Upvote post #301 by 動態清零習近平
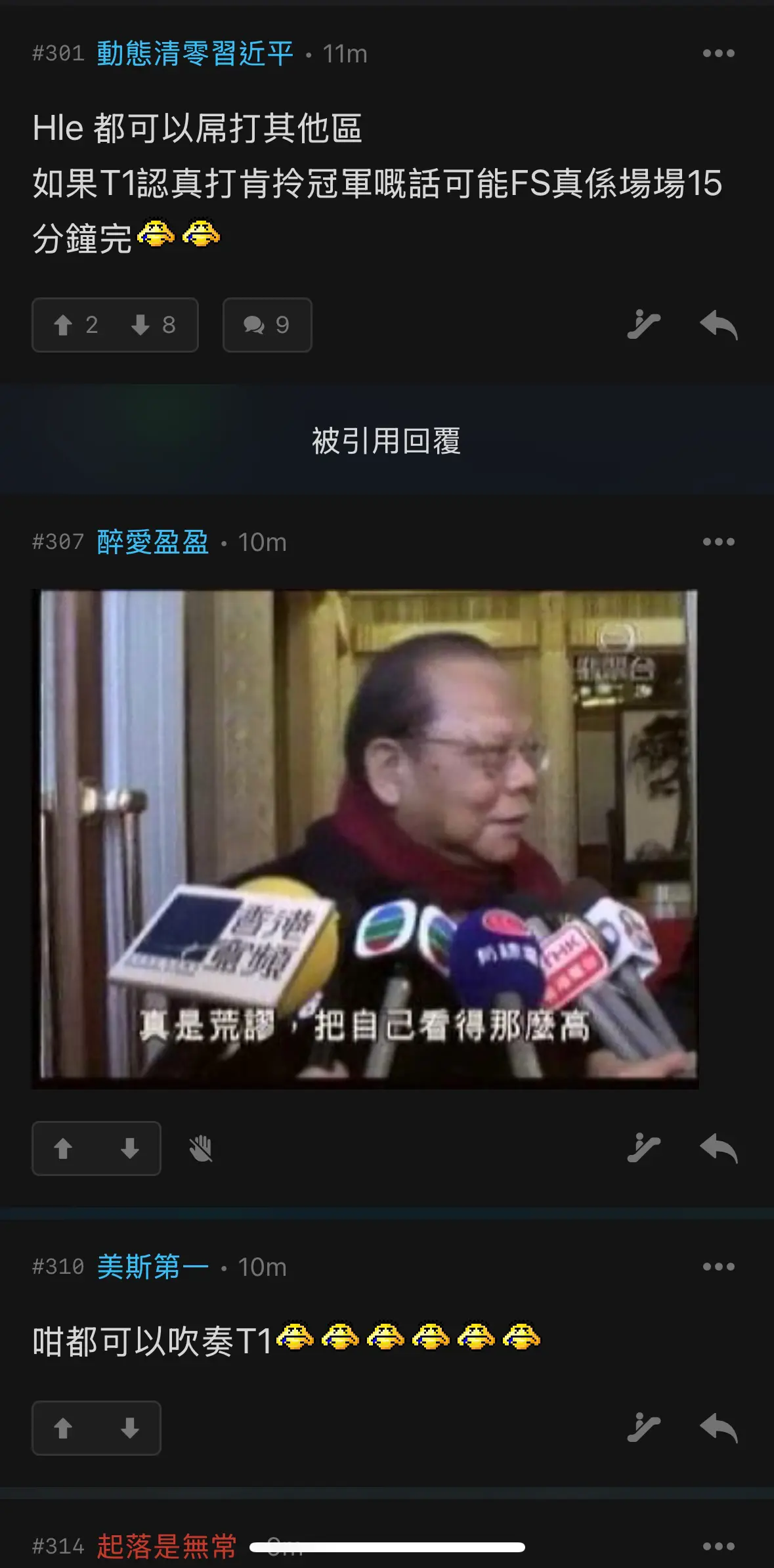Image resolution: width=774 pixels, height=1568 pixels. (75, 325)
